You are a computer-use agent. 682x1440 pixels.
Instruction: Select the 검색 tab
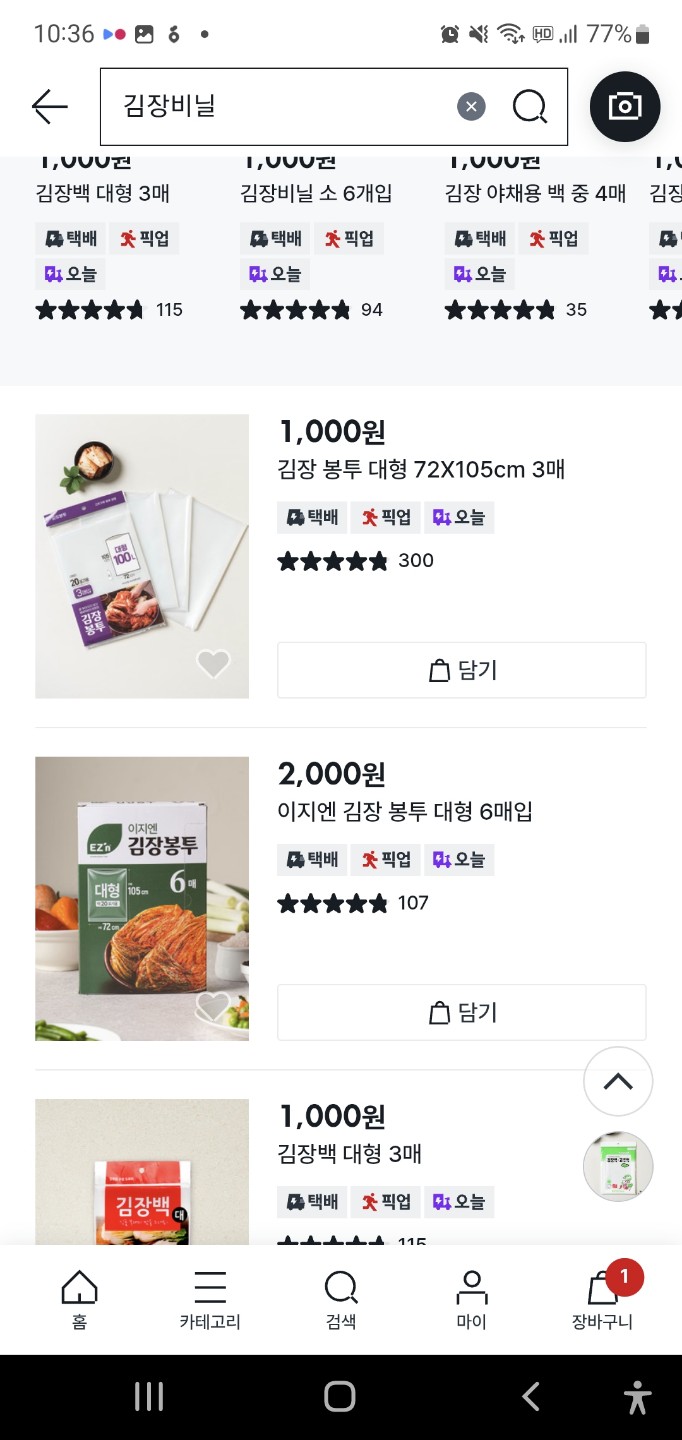(x=341, y=1300)
